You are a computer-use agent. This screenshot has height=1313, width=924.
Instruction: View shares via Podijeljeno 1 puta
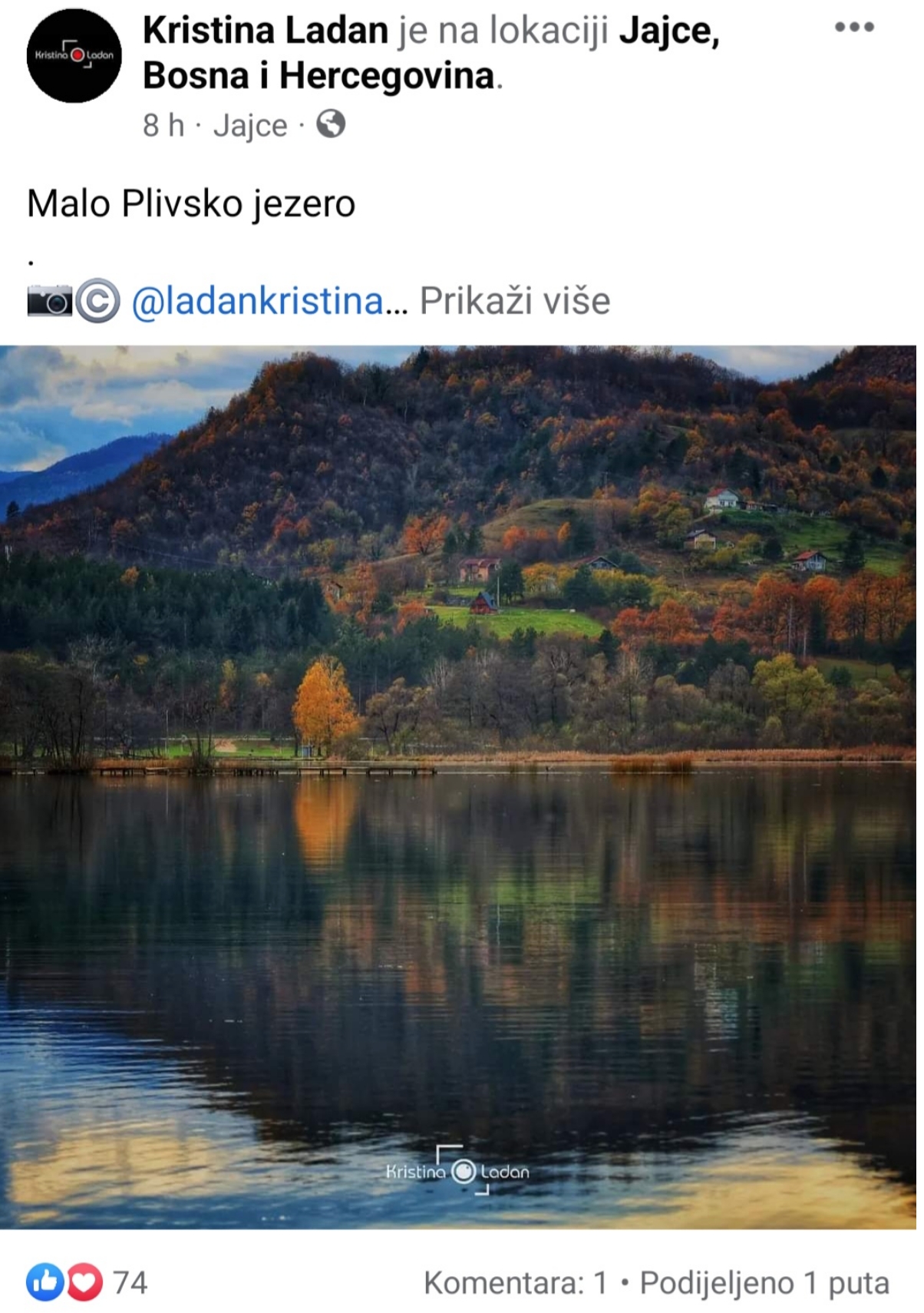[764, 1283]
